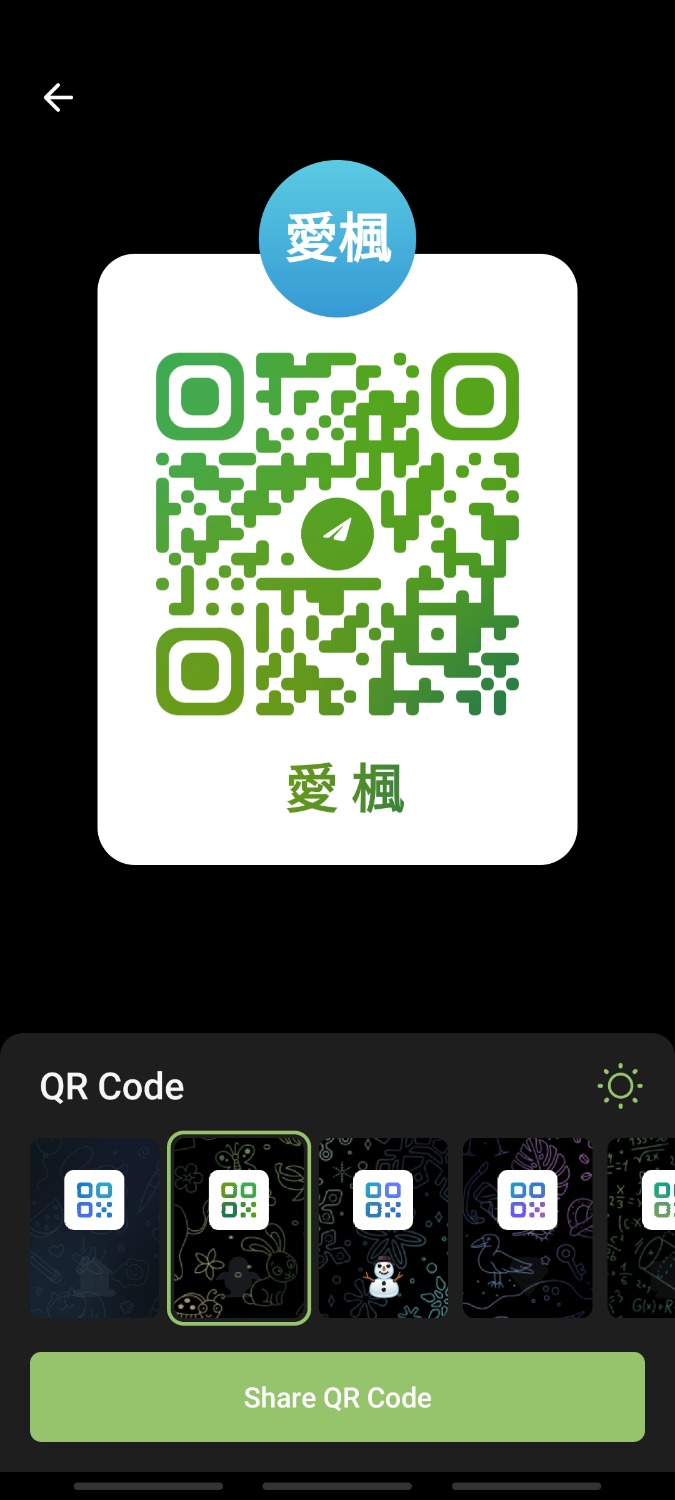
Task: Go back using the top arrow
Action: (x=58, y=97)
